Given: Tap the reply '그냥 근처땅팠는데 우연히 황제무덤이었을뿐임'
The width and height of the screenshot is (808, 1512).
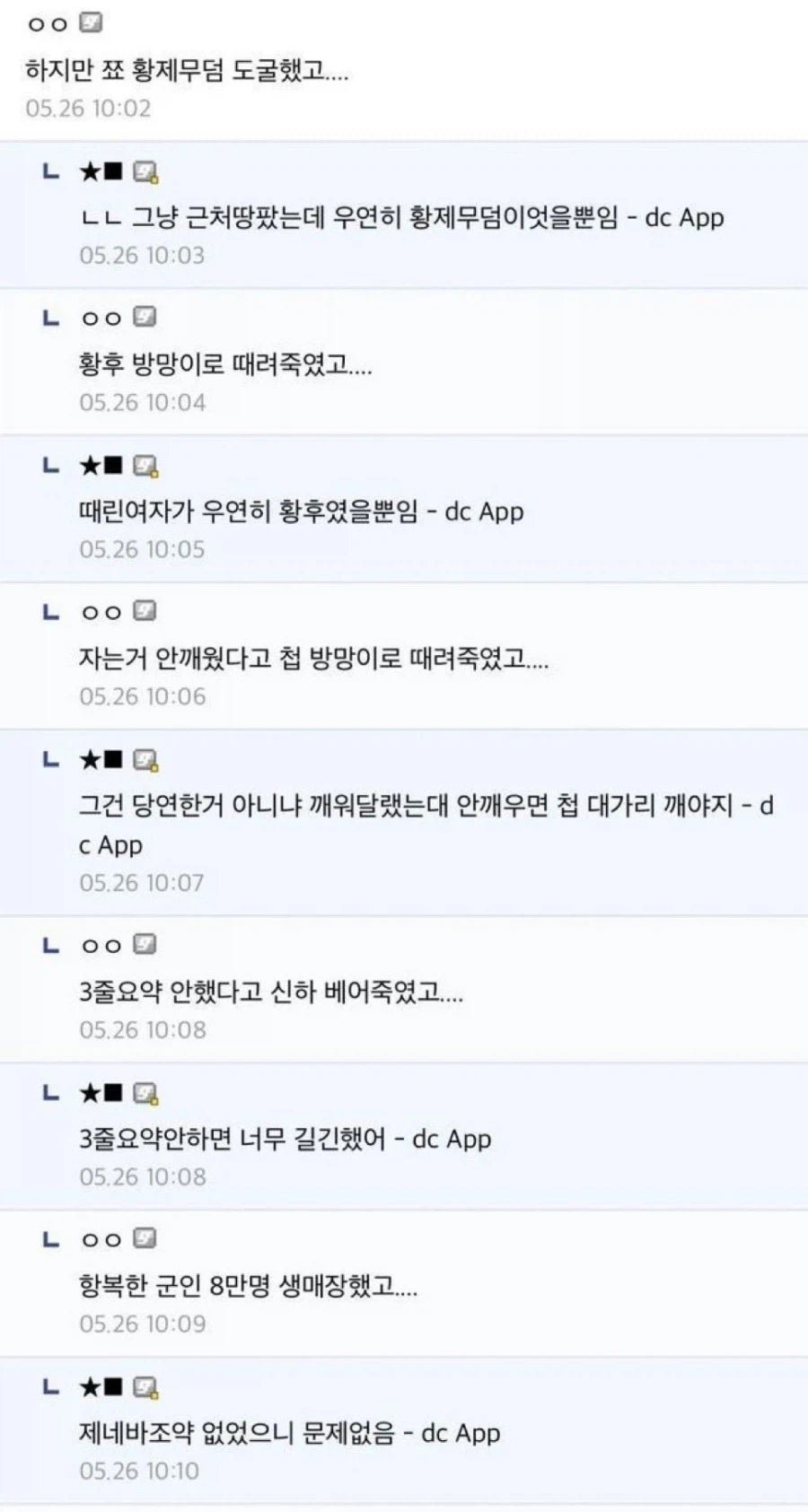Looking at the screenshot, I should tap(402, 218).
